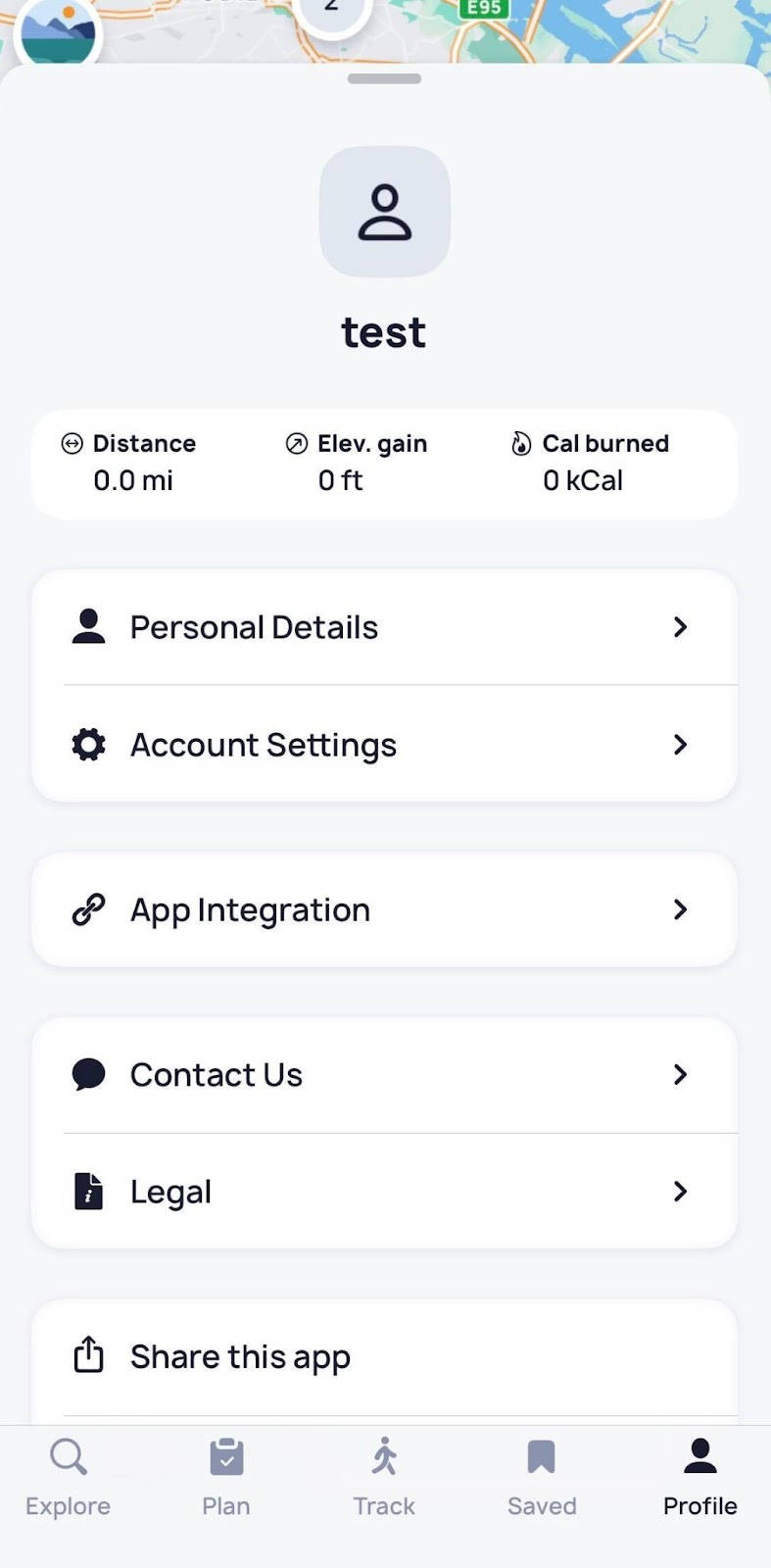Viewport: 771px width, 1568px height.
Task: Open the Legal section
Action: [x=384, y=1192]
